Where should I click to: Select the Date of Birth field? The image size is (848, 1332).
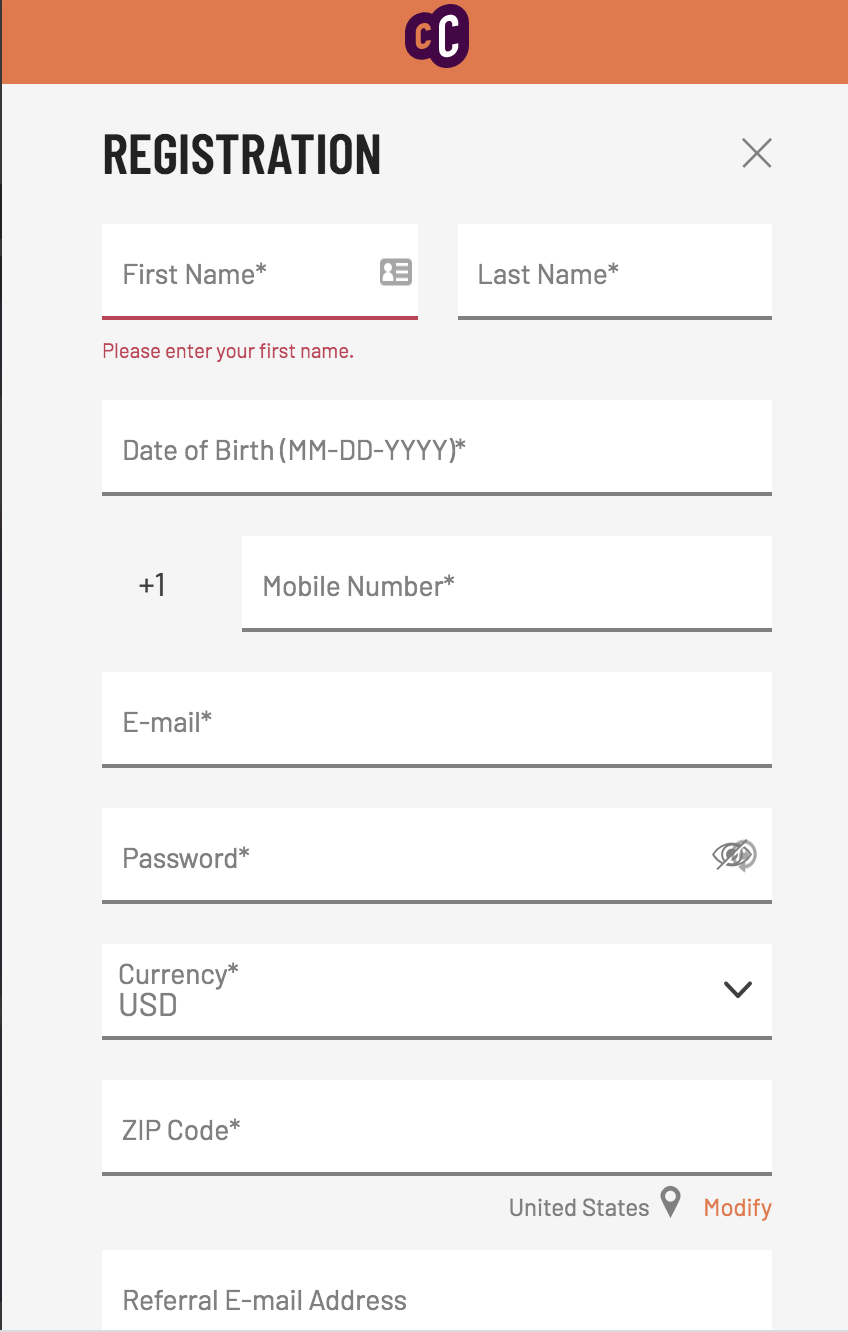[436, 449]
